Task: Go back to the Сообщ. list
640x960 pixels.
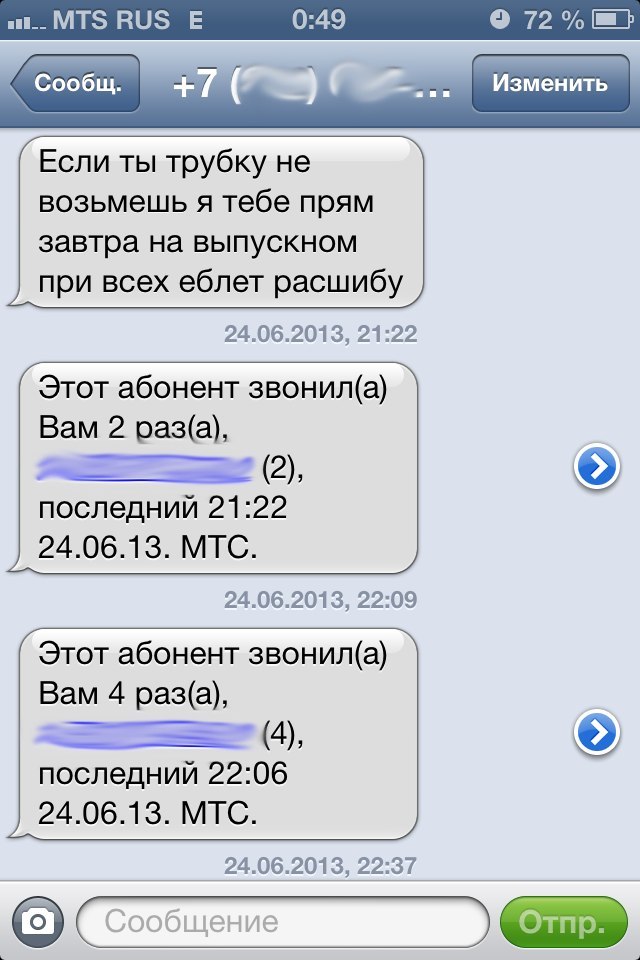Action: click(x=75, y=84)
